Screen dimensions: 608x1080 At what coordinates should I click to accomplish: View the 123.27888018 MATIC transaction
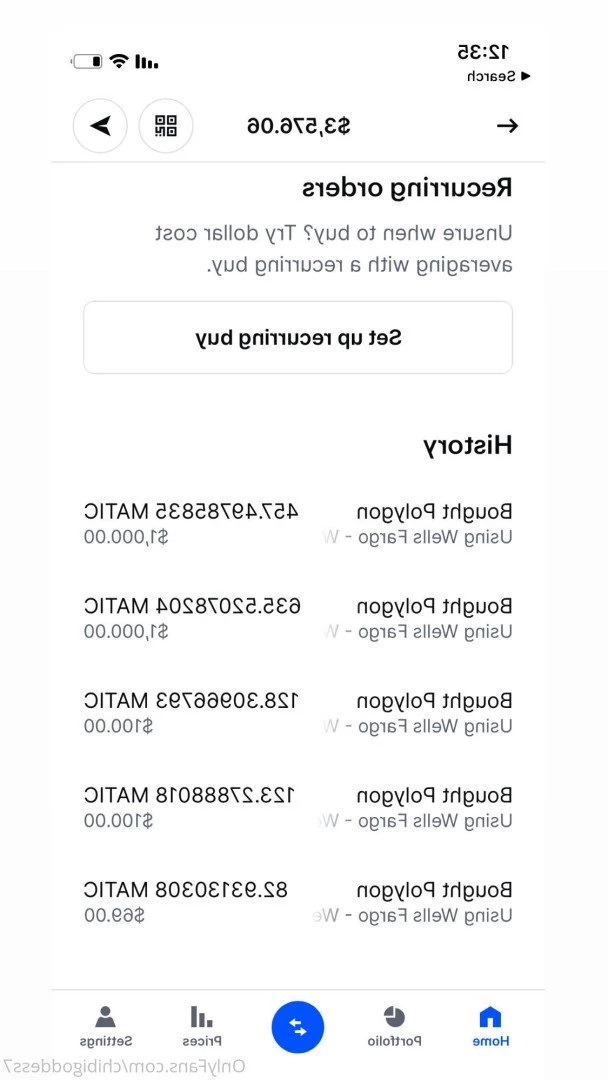click(x=298, y=807)
